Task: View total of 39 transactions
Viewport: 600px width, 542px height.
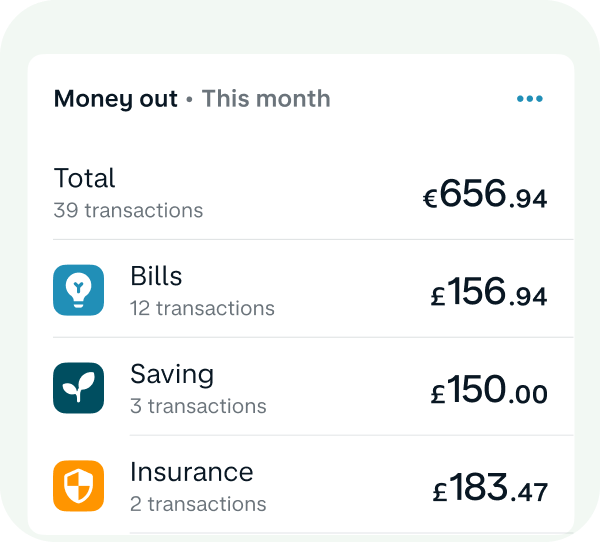Action: pos(300,192)
